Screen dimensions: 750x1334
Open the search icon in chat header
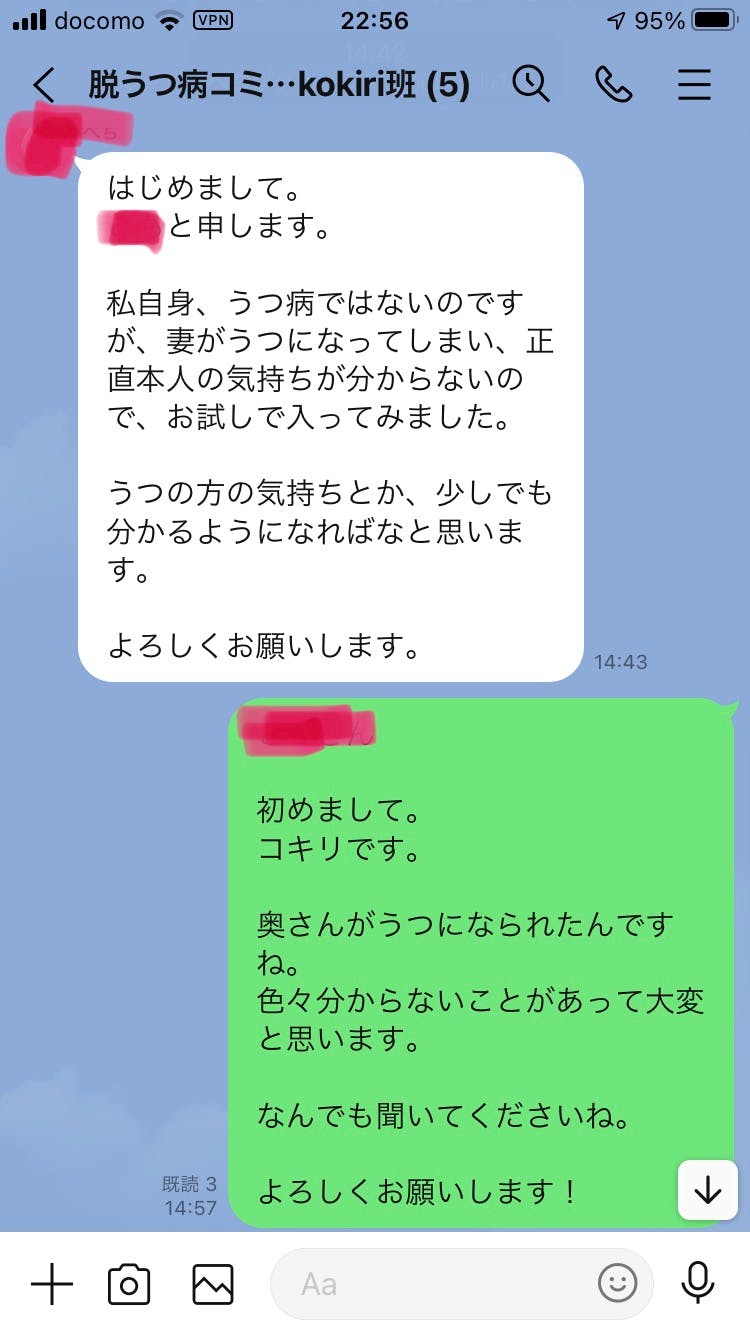532,85
